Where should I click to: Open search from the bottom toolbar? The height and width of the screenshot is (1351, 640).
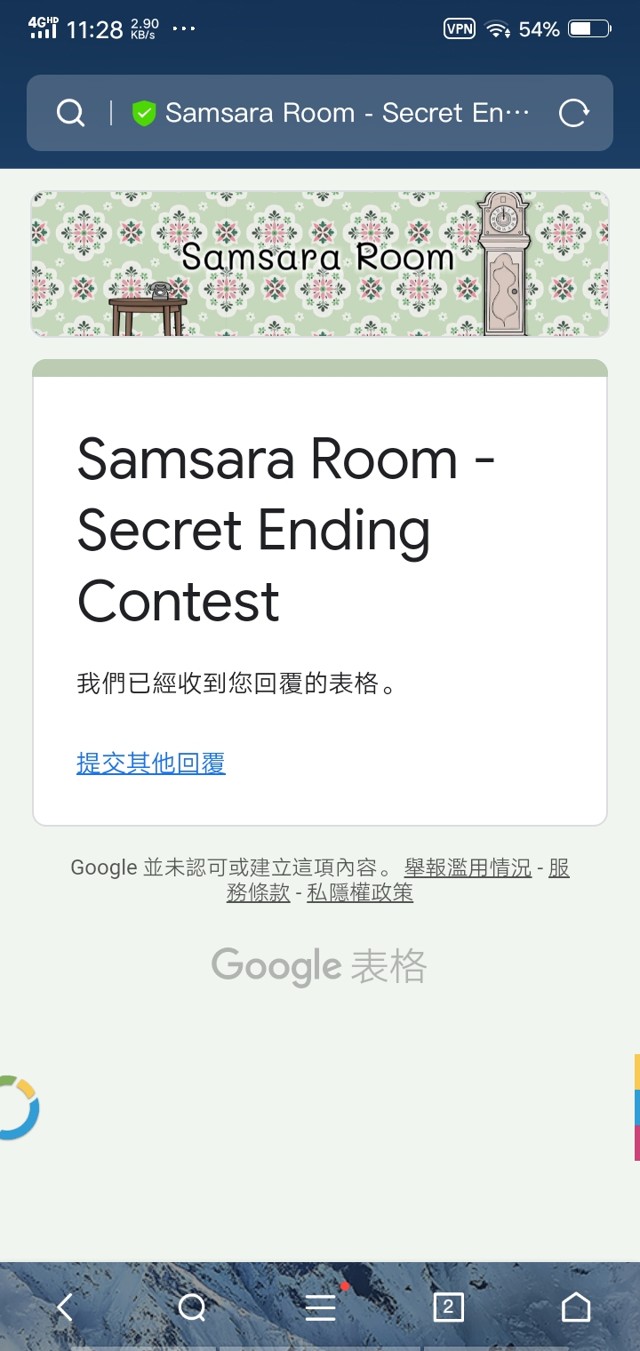[192, 1306]
